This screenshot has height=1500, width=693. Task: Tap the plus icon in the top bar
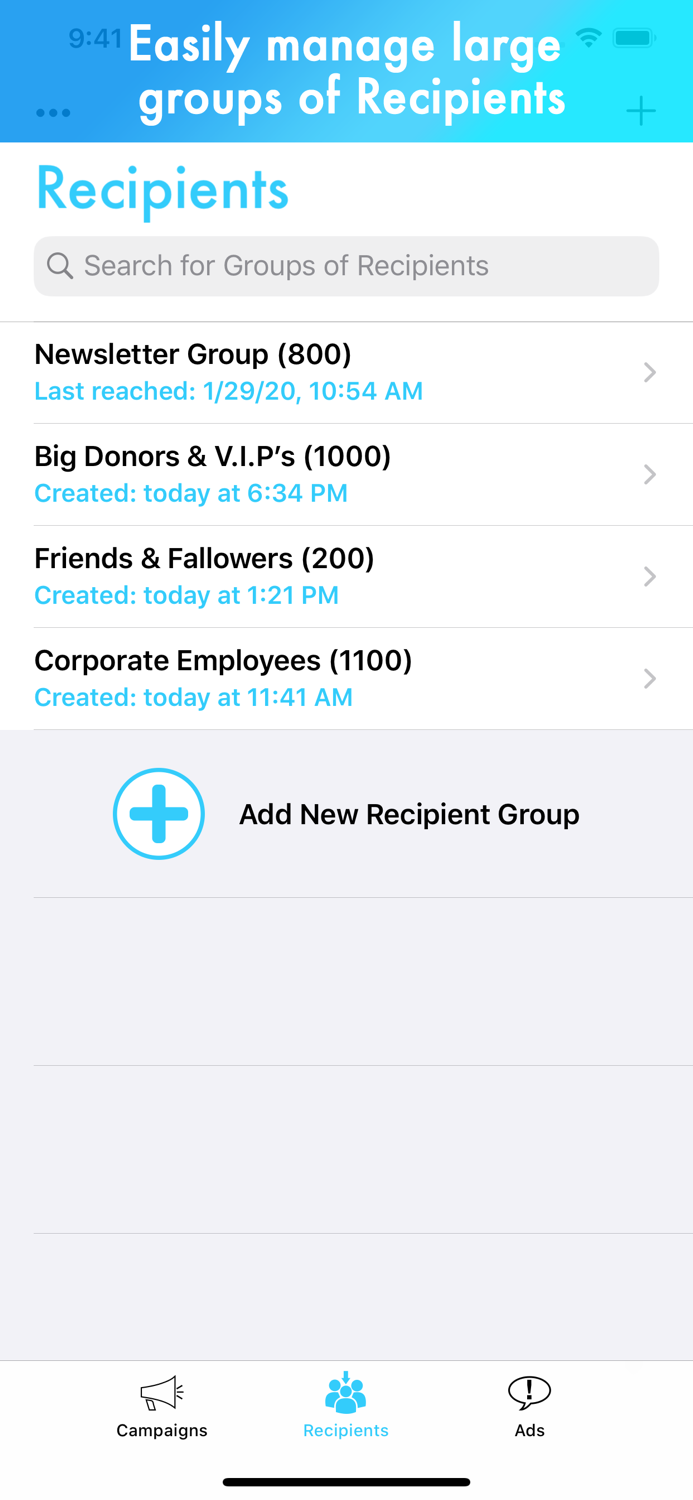coord(641,111)
